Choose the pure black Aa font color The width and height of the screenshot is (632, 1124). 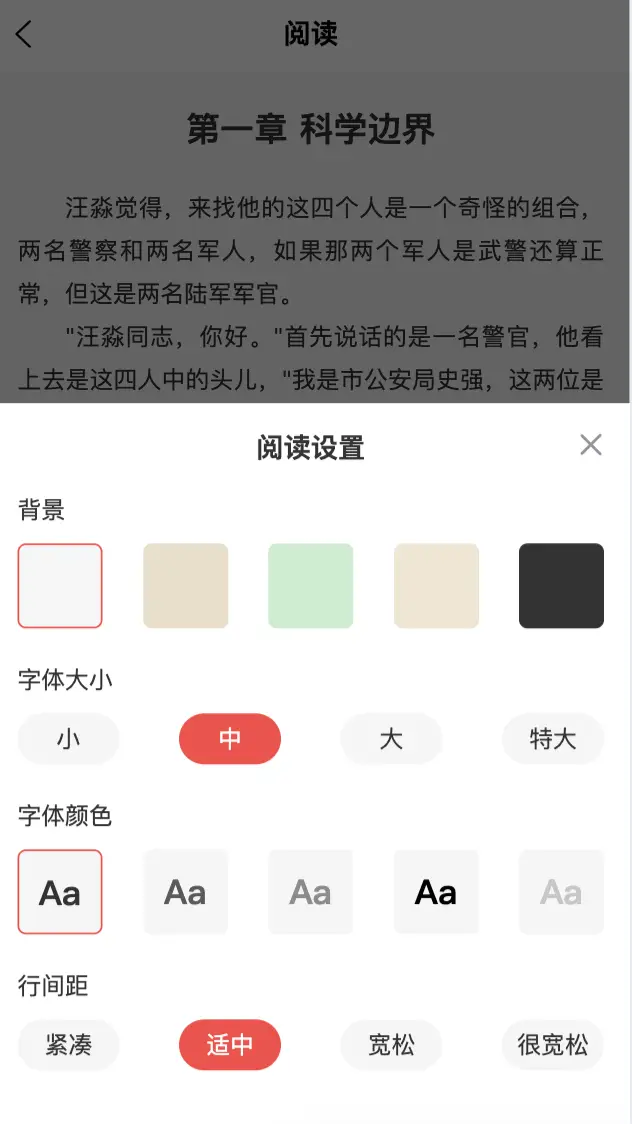point(436,892)
